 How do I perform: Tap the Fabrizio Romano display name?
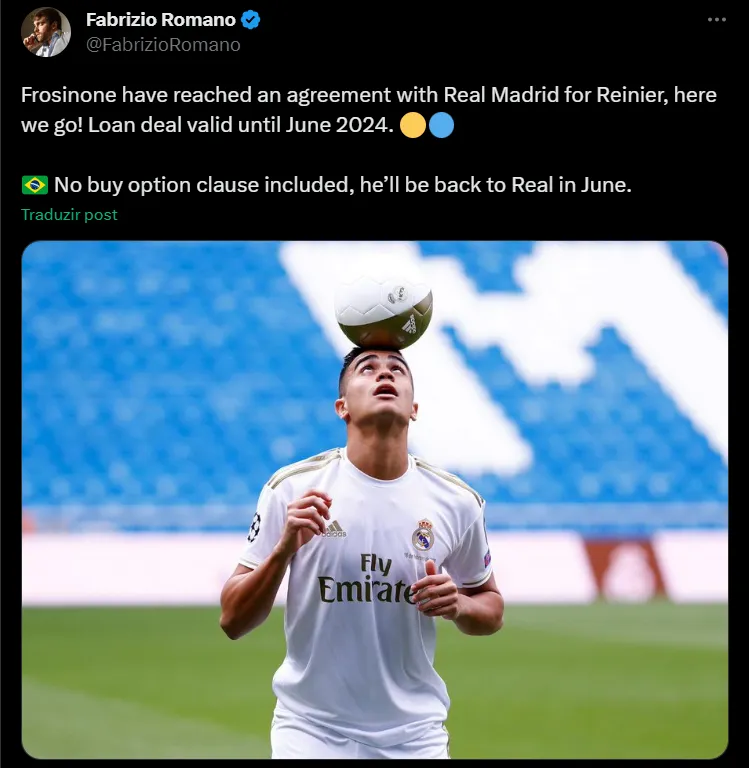pos(163,20)
